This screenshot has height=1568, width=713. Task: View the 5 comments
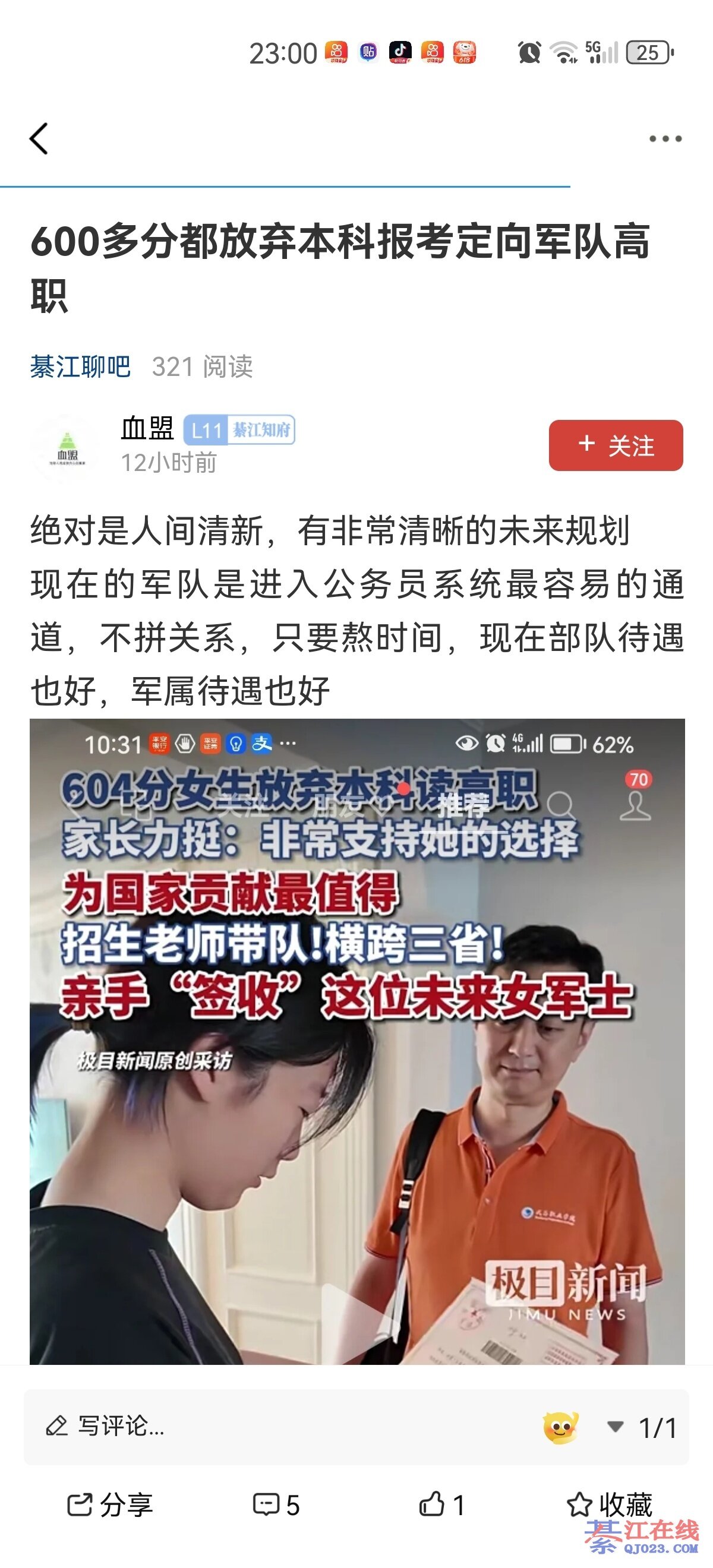pyautogui.click(x=277, y=1504)
